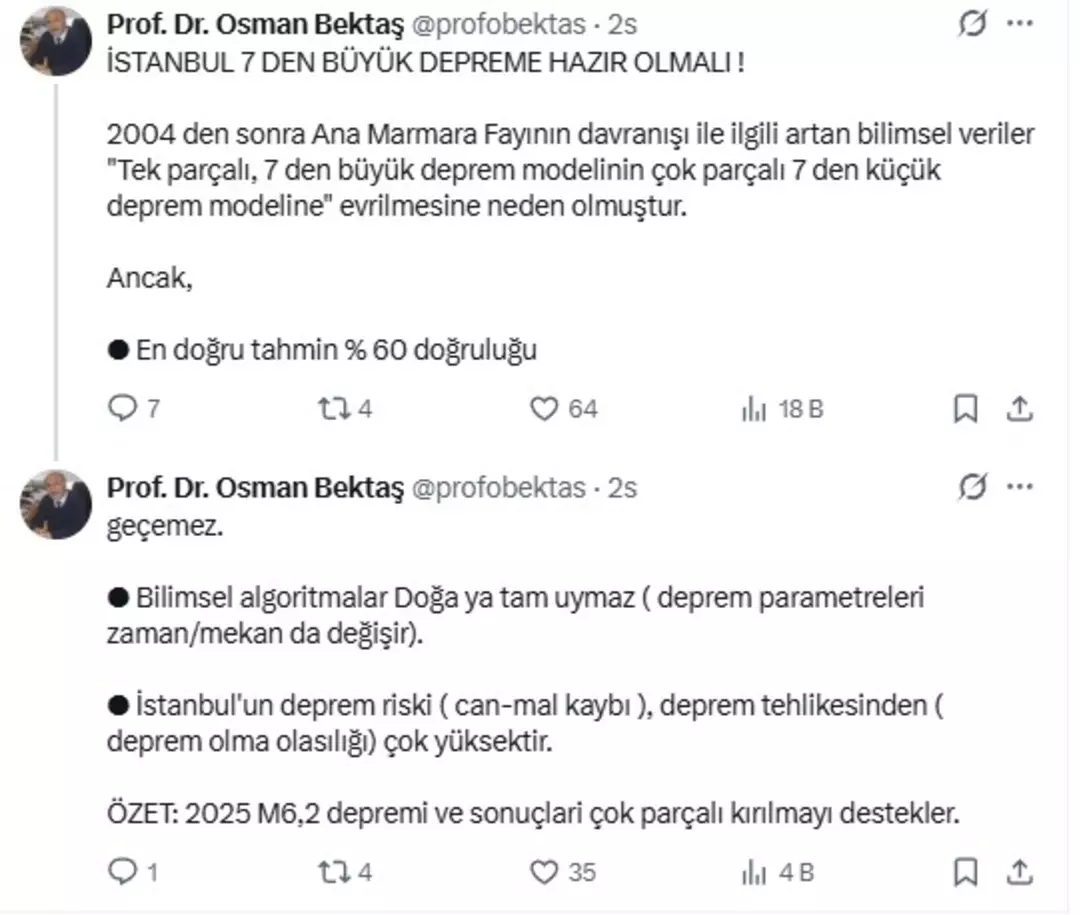Reply to the tweet with 1 comment

(x=122, y=873)
